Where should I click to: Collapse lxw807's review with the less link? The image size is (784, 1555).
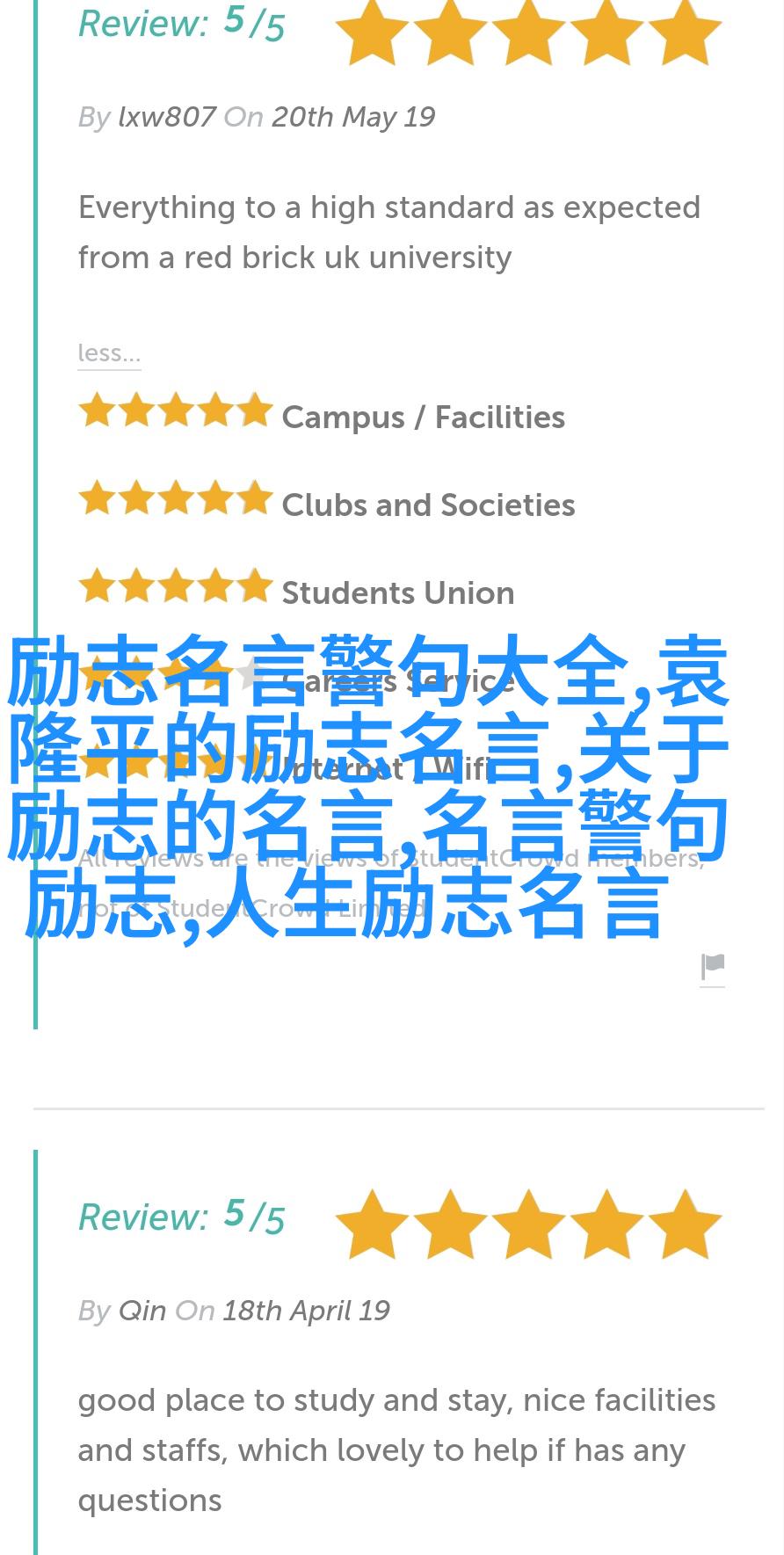click(109, 353)
